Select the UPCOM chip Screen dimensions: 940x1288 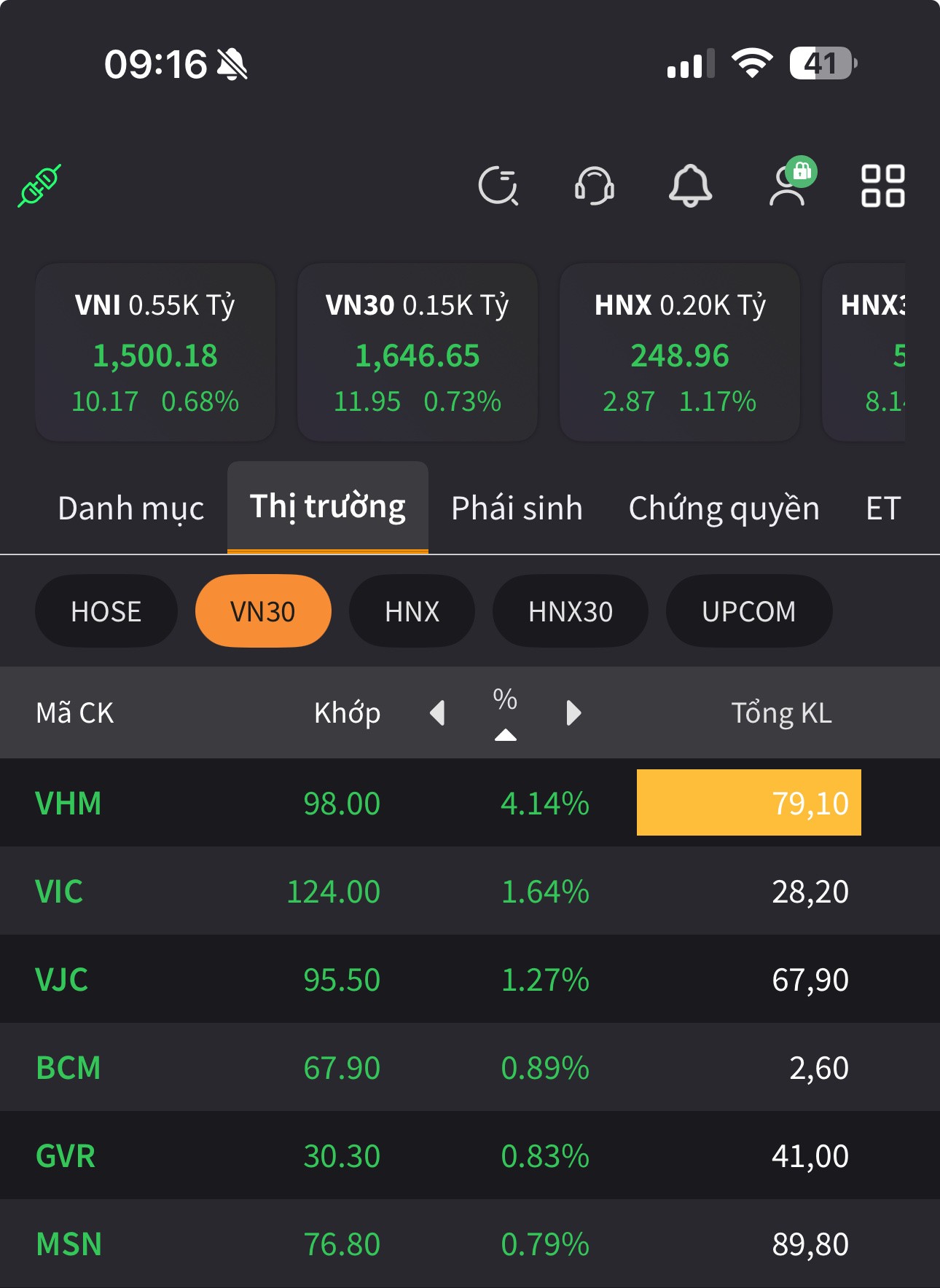(x=748, y=611)
